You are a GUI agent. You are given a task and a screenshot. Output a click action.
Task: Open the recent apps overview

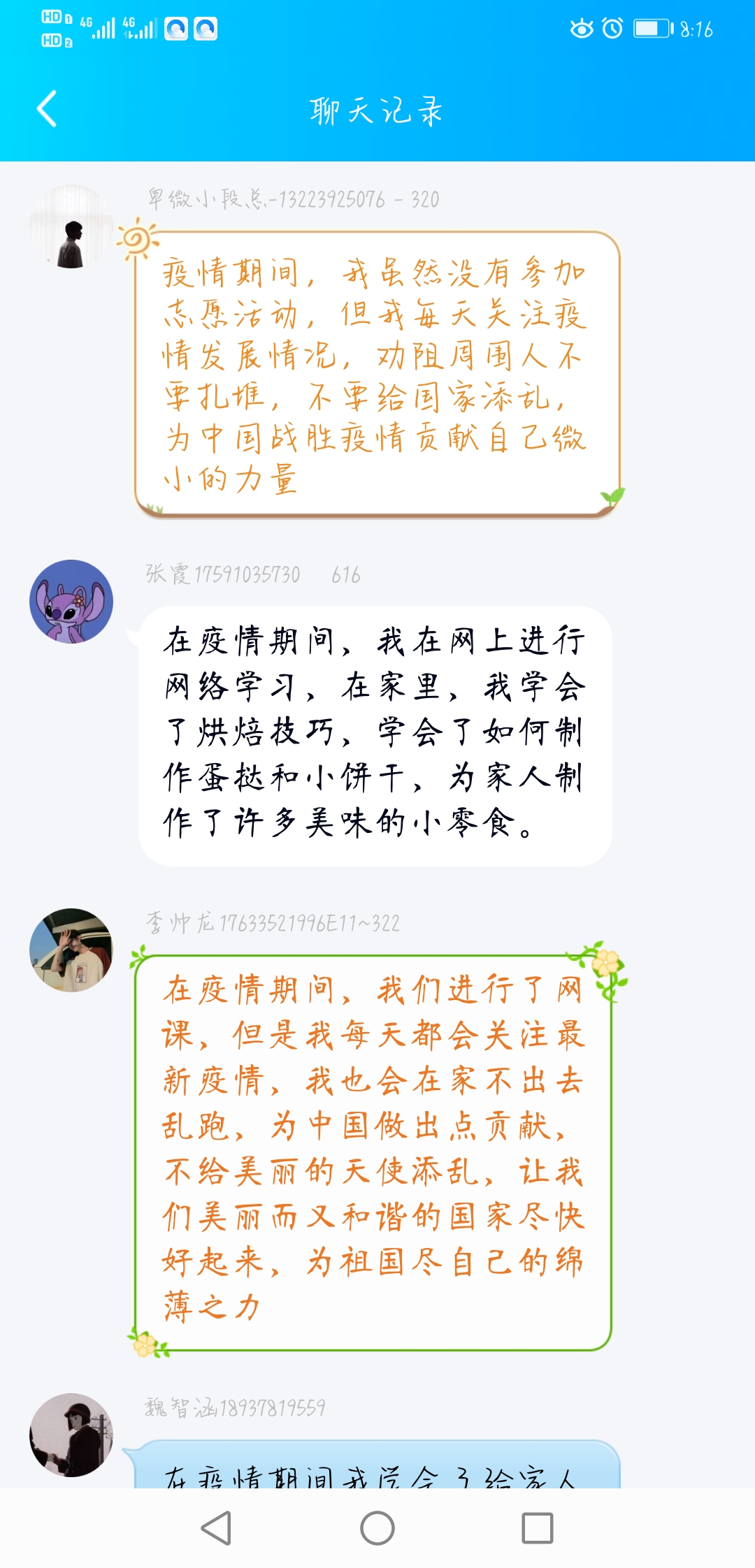point(537,1528)
